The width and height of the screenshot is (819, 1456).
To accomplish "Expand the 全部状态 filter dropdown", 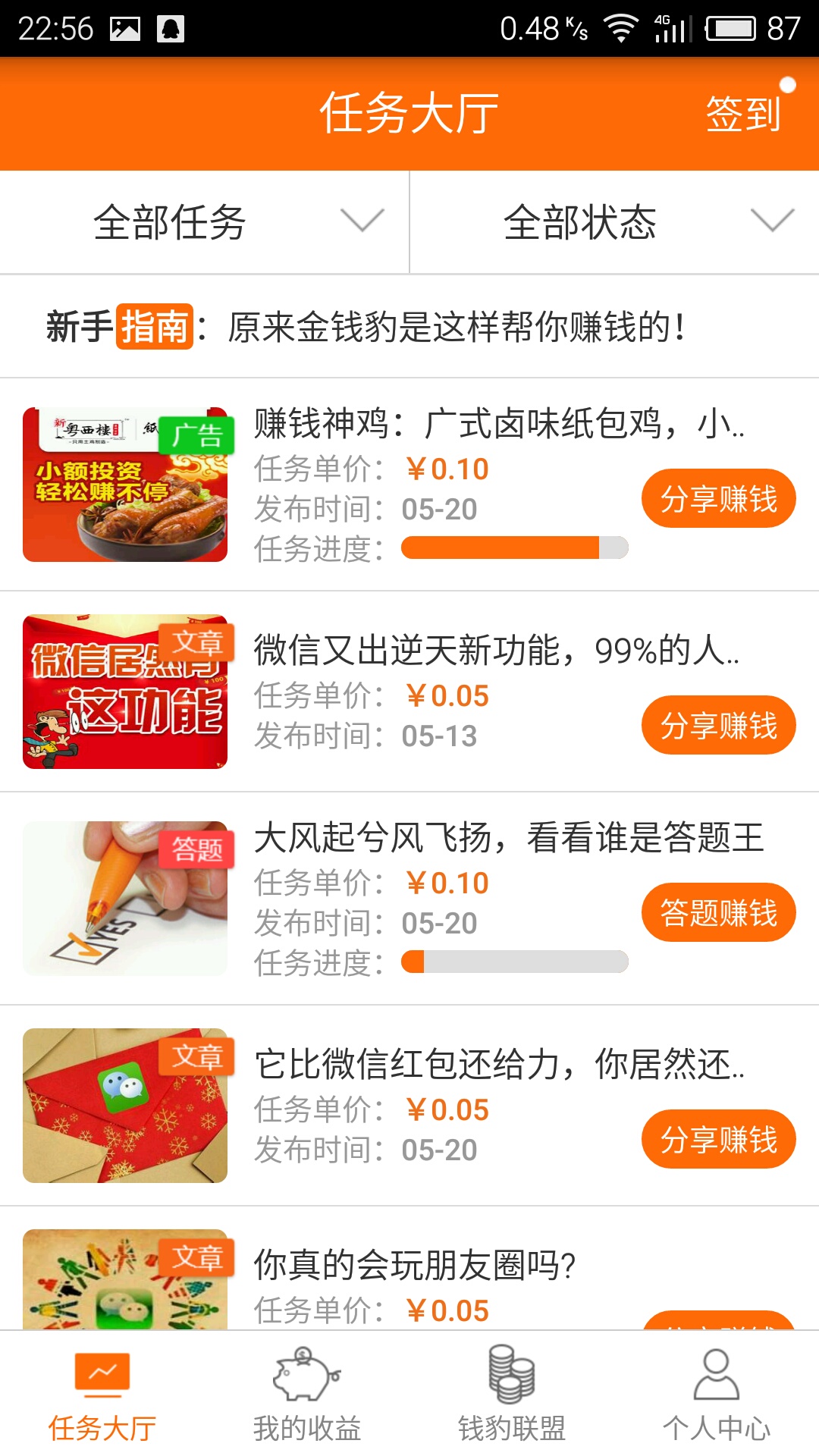I will [x=614, y=221].
